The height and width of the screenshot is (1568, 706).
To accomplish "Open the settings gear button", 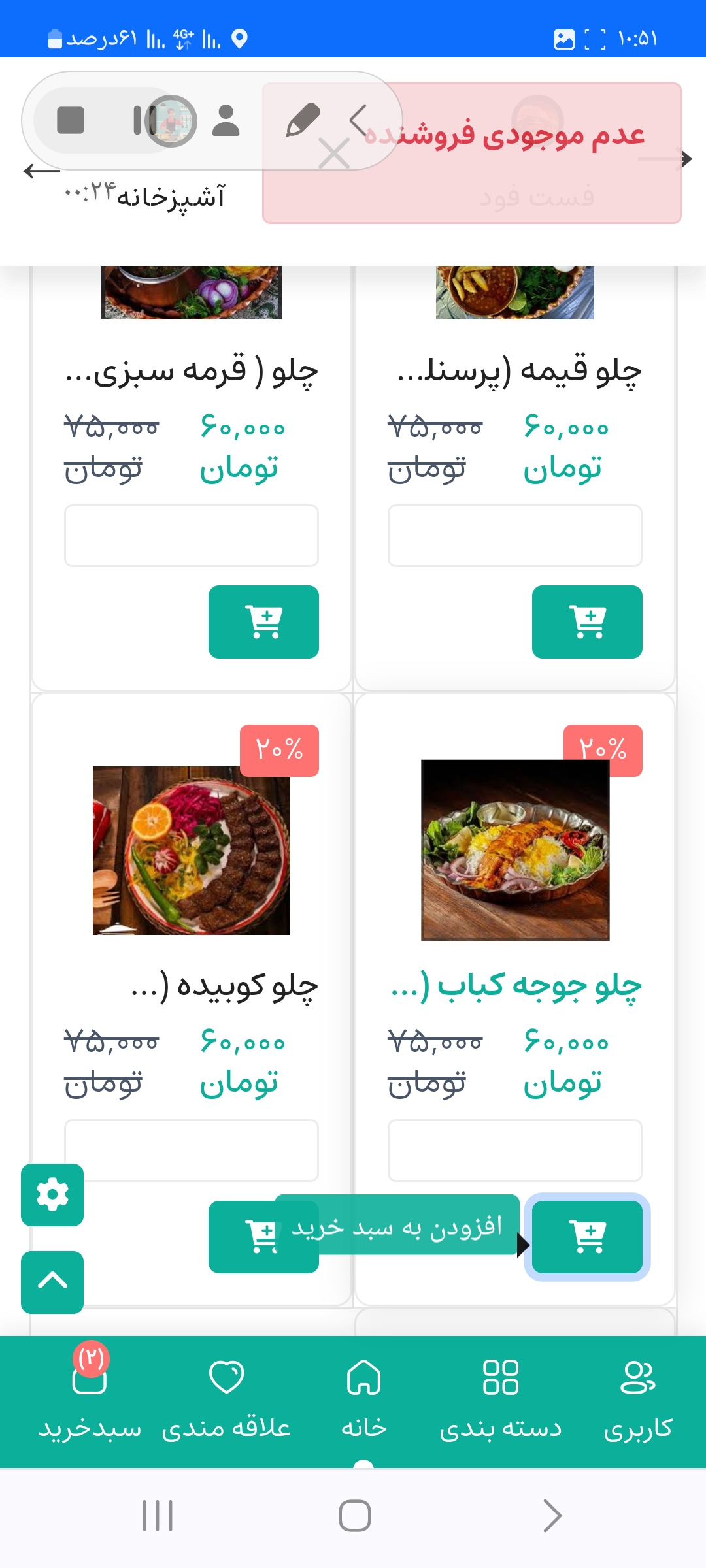I will click(52, 1194).
